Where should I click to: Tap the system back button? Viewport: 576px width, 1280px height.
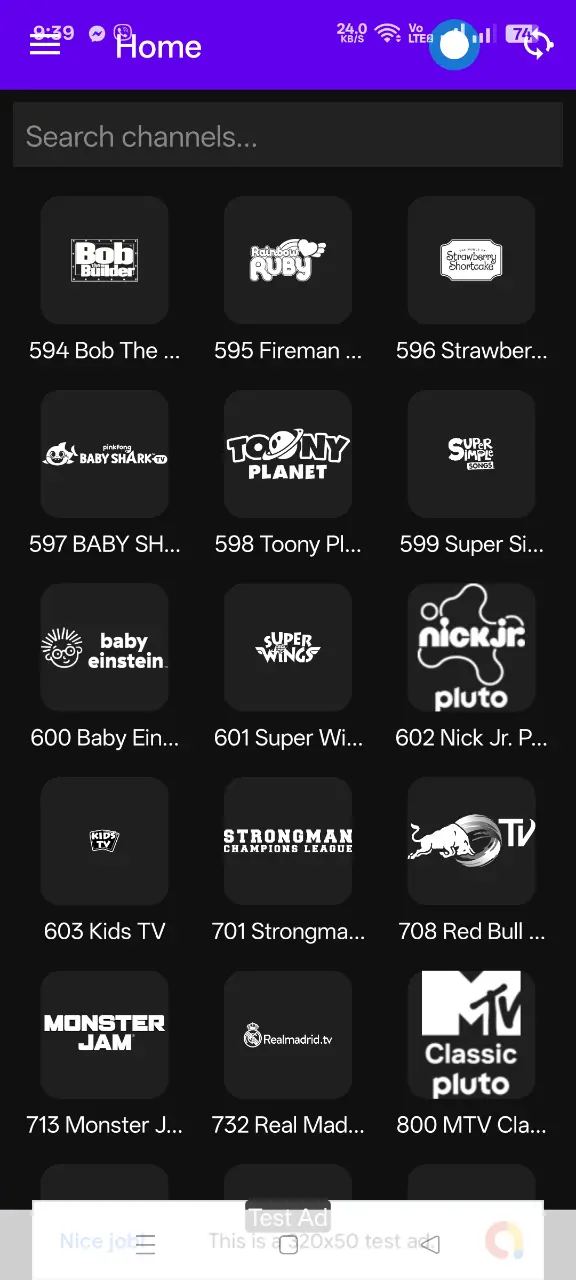[x=430, y=1244]
